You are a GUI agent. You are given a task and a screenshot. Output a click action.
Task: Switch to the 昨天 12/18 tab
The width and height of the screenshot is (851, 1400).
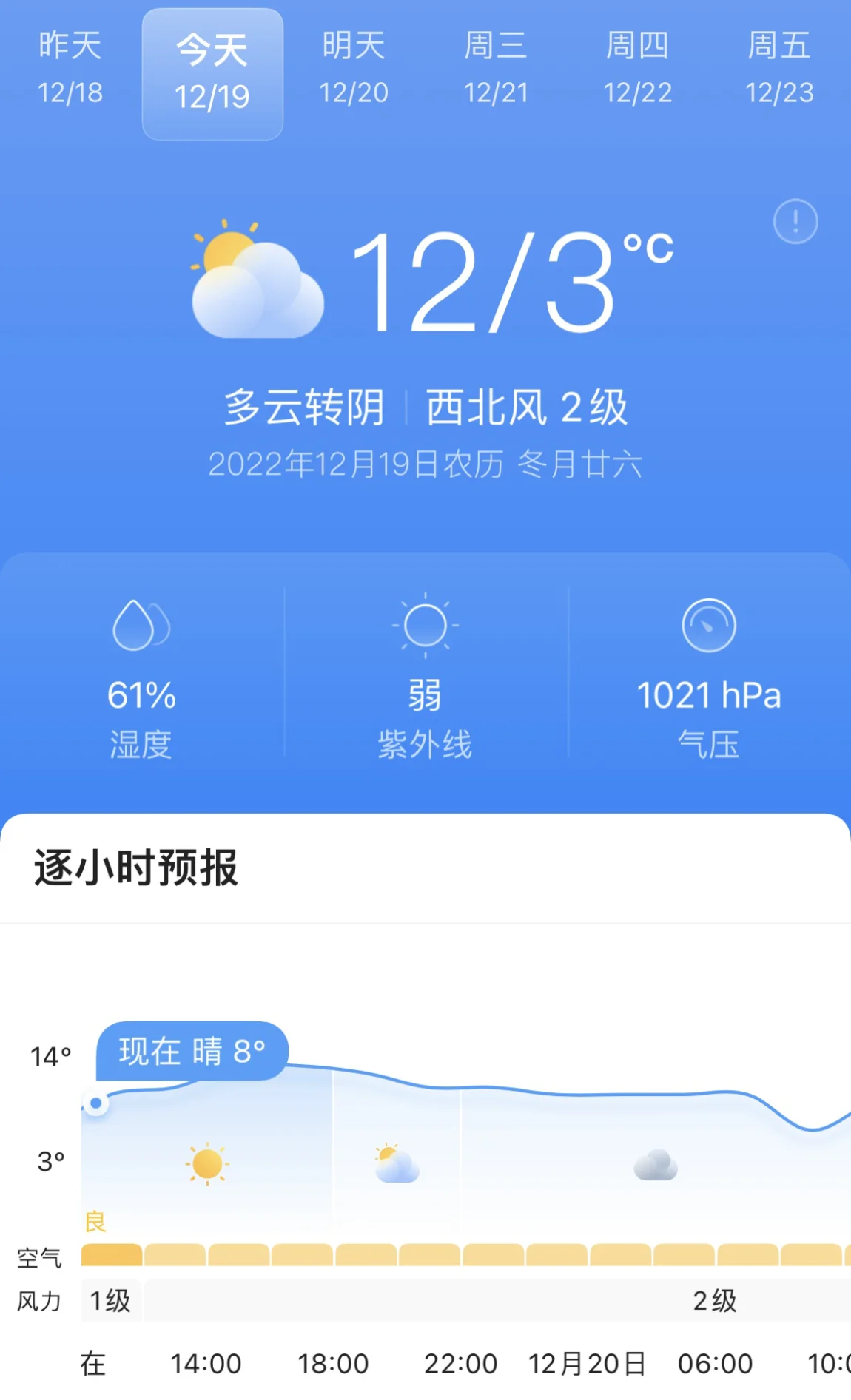pyautogui.click(x=70, y=68)
